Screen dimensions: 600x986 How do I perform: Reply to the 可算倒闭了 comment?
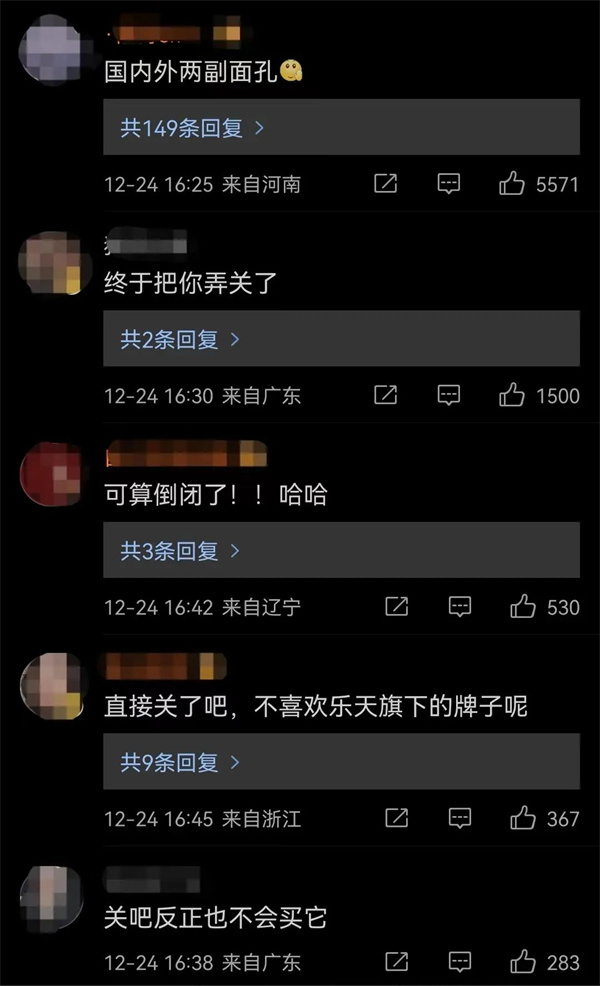(460, 607)
